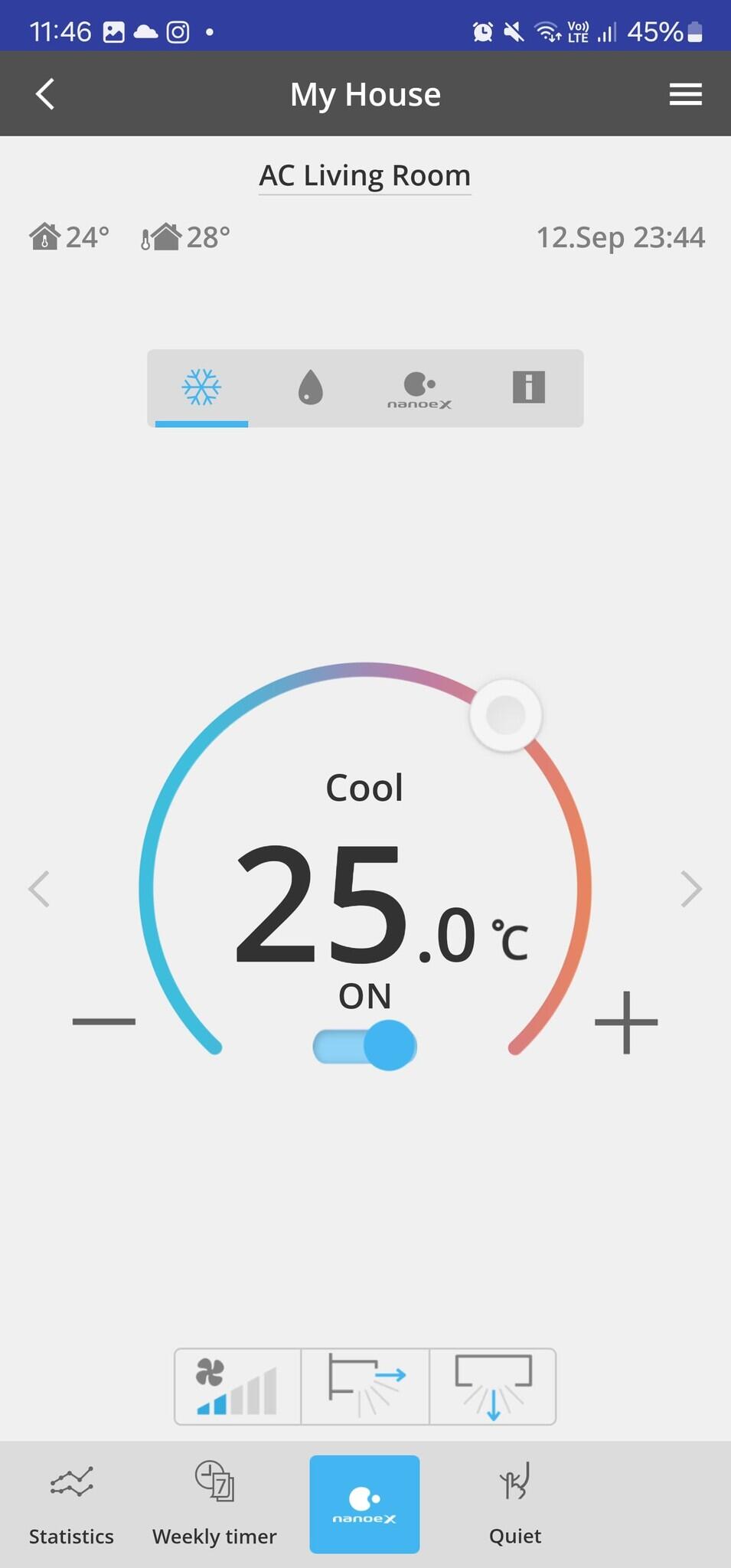Switch to the nanoeX mode tab

click(419, 389)
